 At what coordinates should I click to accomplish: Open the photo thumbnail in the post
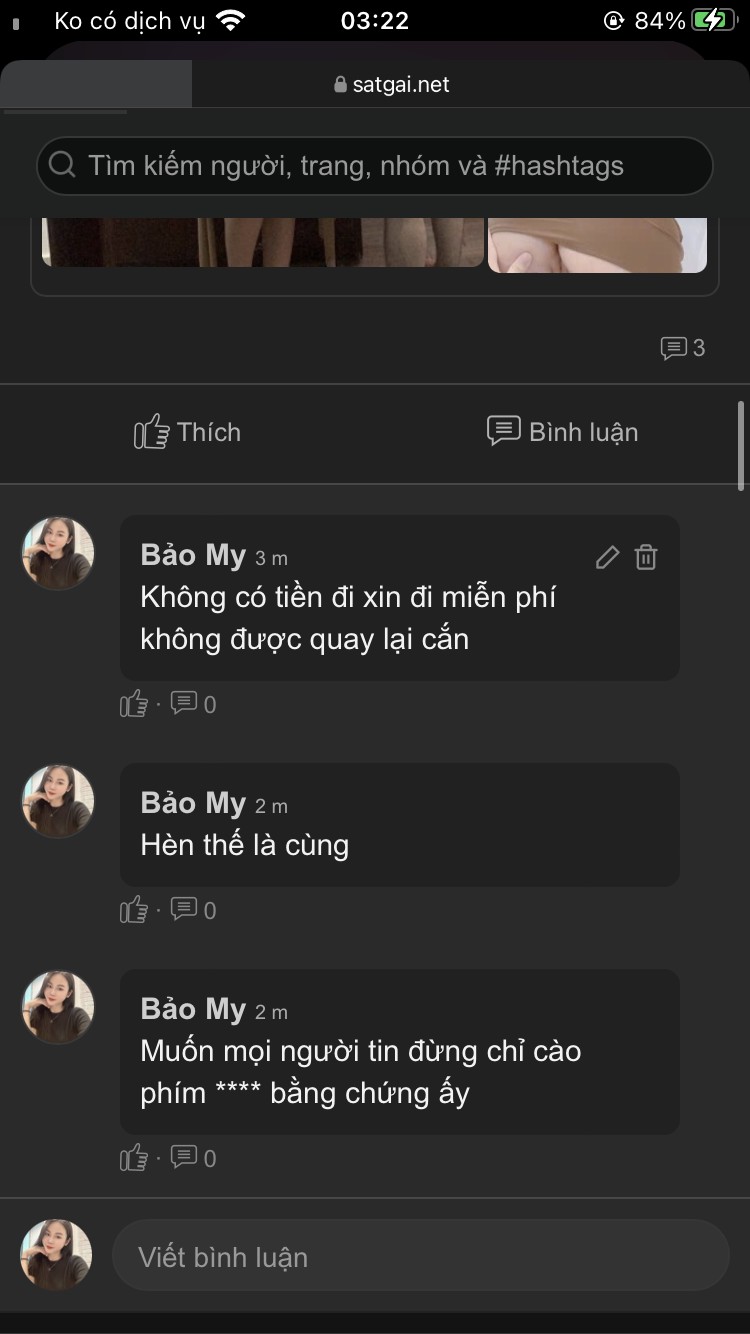(597, 245)
